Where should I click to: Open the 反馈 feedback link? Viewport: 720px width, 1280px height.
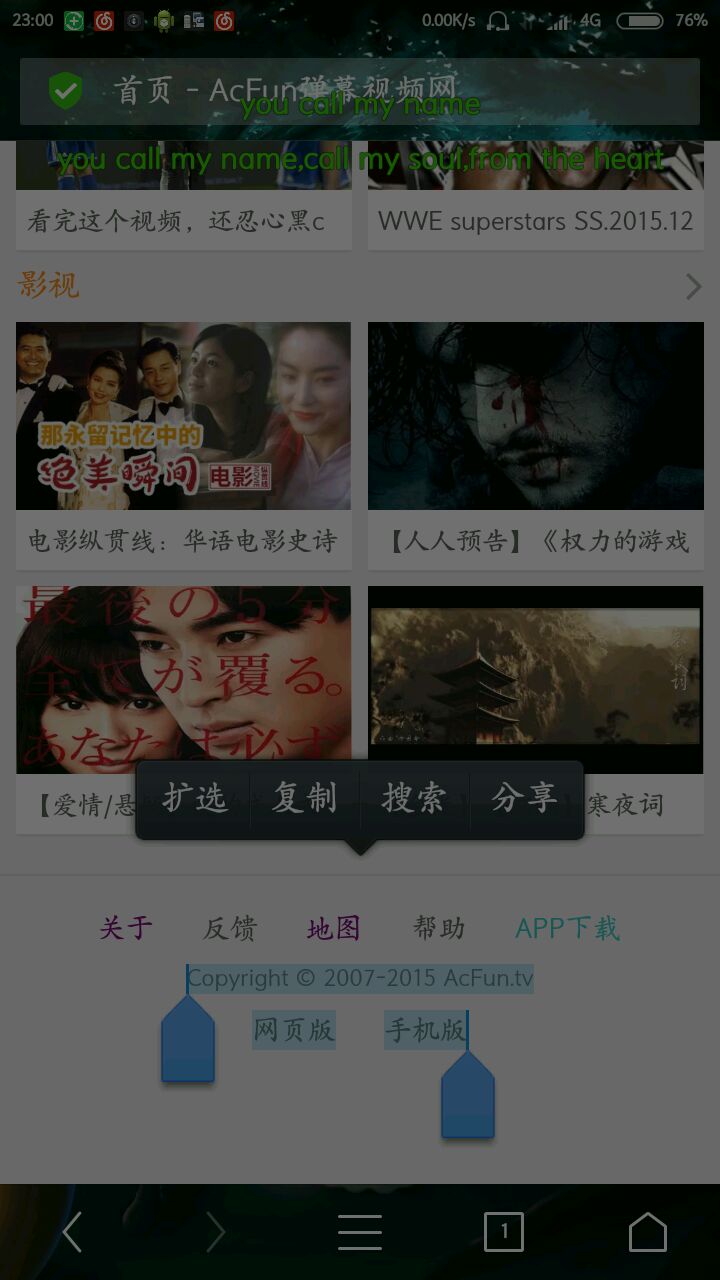click(230, 928)
